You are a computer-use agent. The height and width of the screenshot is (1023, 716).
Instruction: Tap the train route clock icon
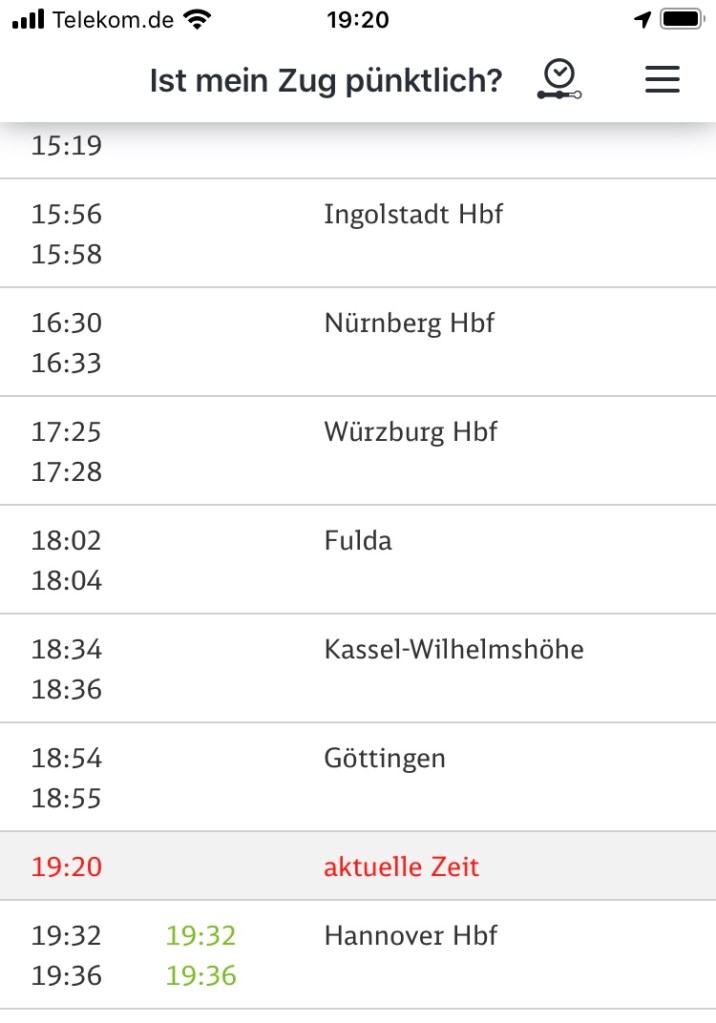tap(560, 80)
